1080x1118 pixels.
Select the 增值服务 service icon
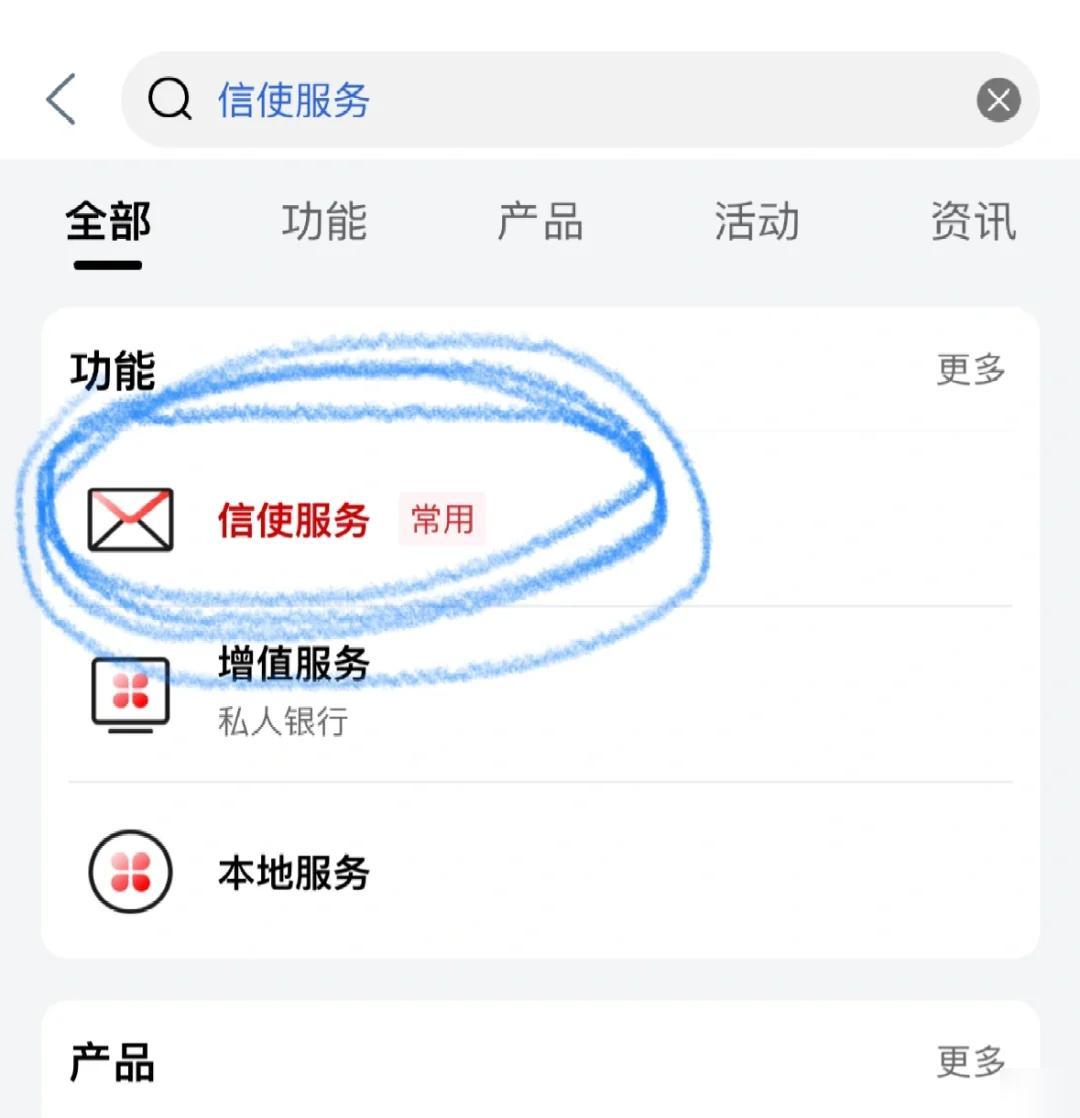129,695
